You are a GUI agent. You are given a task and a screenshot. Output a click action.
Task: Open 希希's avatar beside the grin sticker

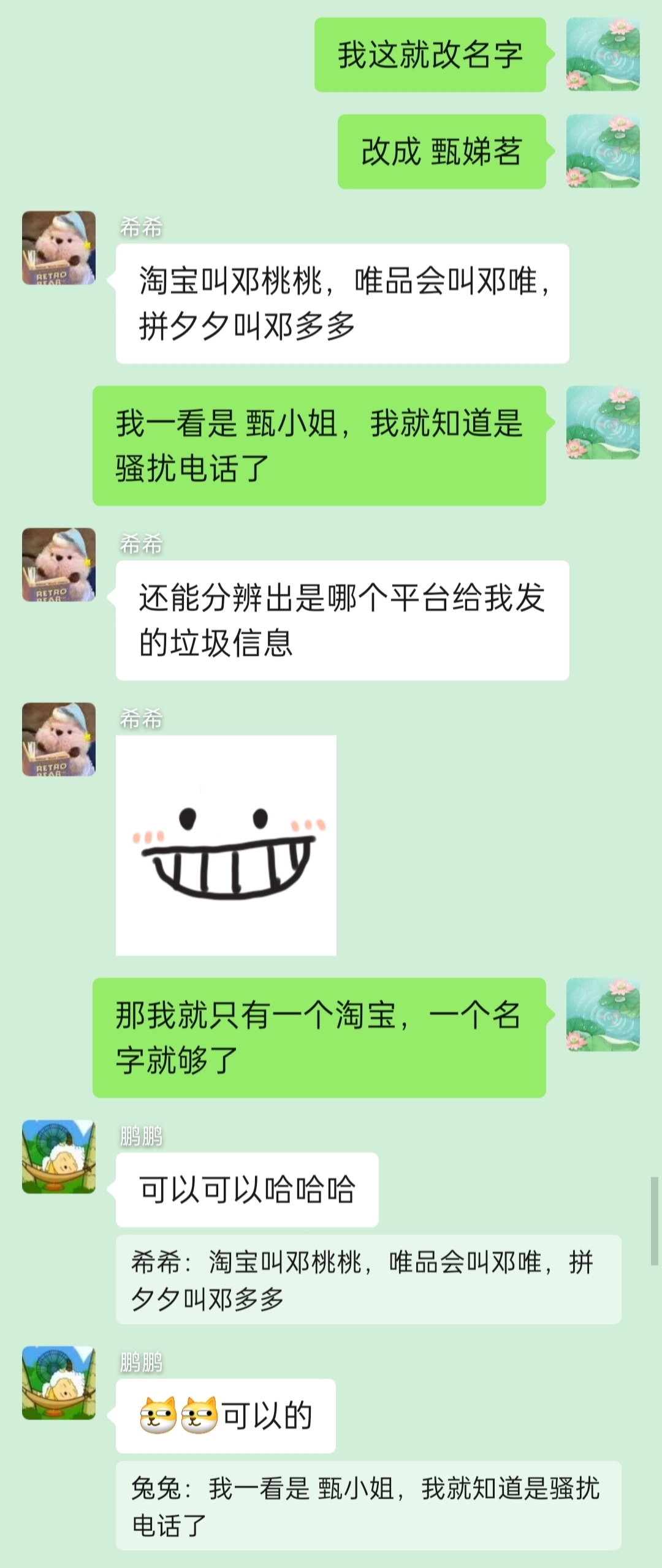pyautogui.click(x=59, y=739)
